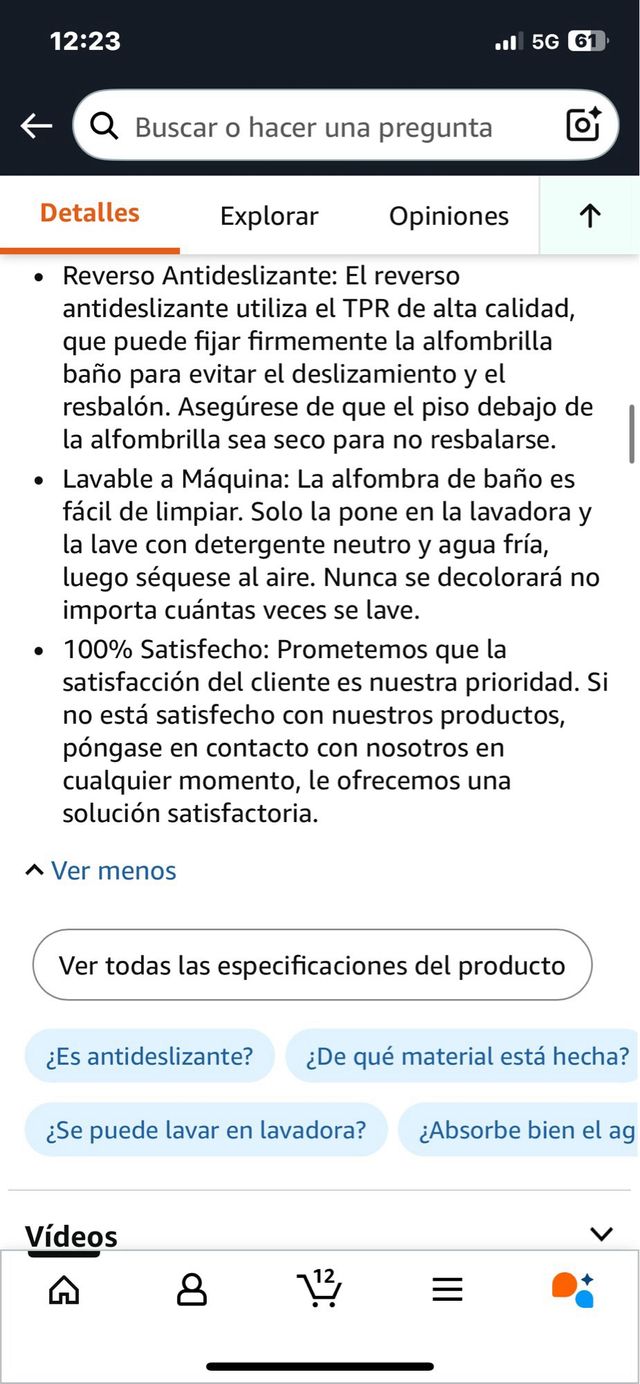The height and width of the screenshot is (1384, 640).
Task: Open 'Ver todas las especificaciones del producto'
Action: tap(312, 965)
